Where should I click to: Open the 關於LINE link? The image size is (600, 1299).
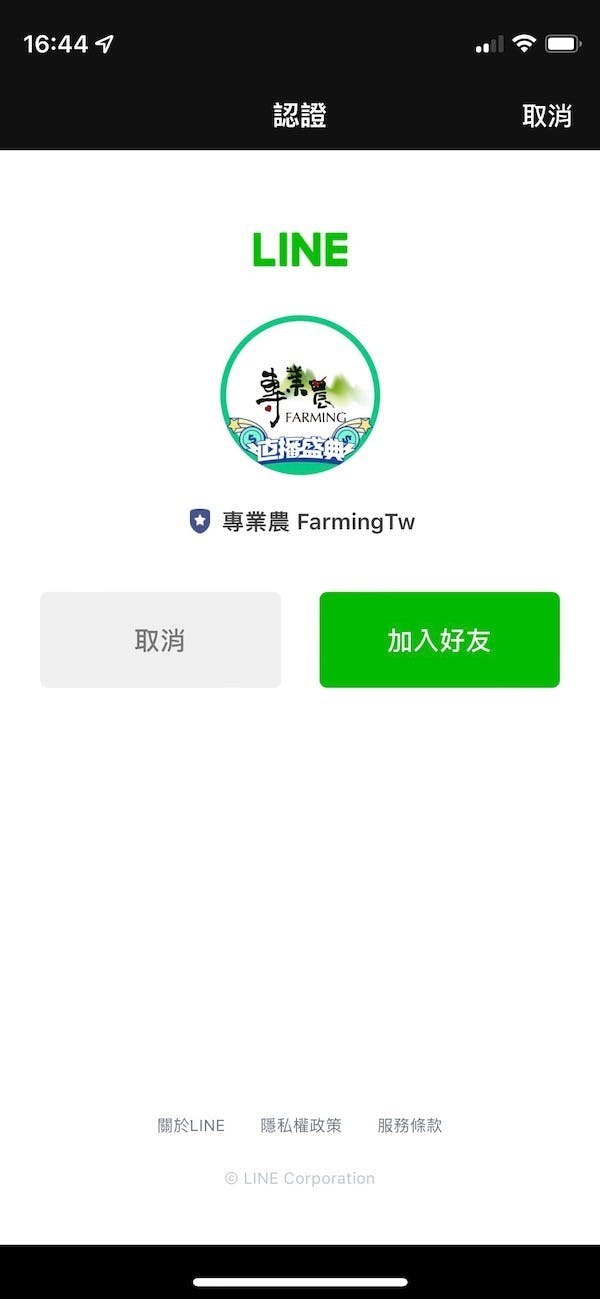click(x=191, y=1125)
